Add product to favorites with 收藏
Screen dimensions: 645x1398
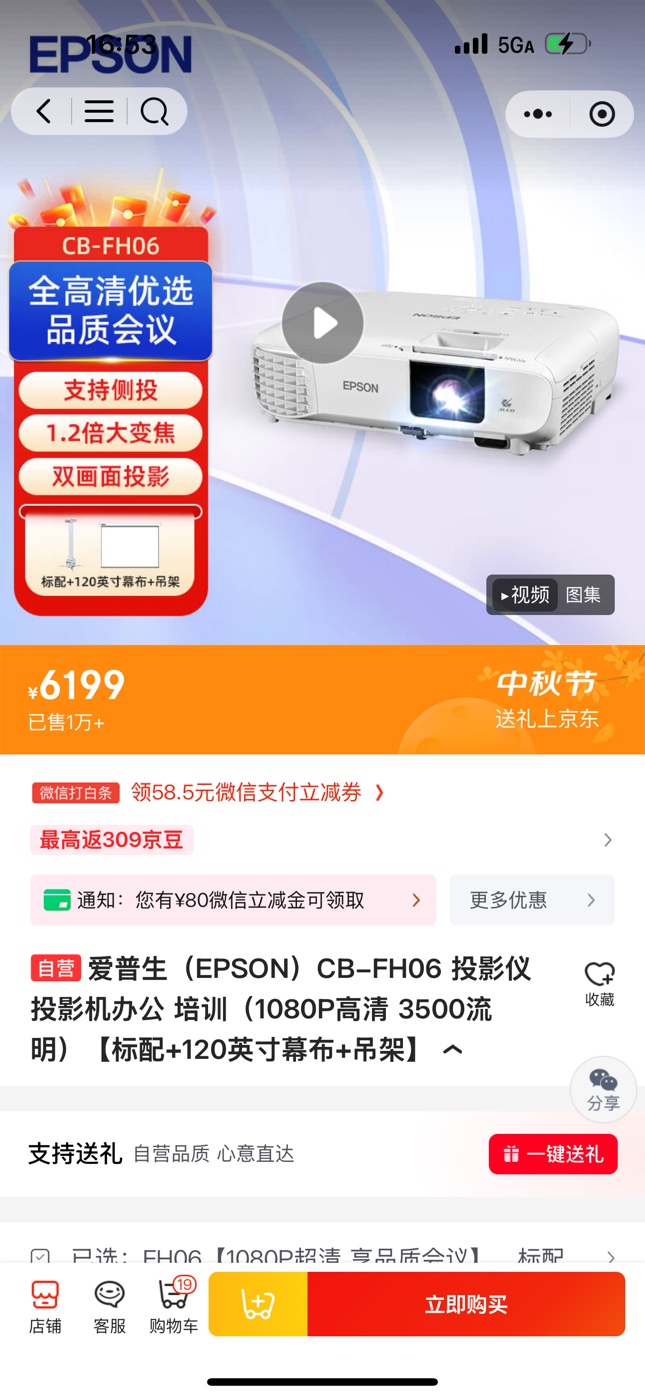click(599, 983)
